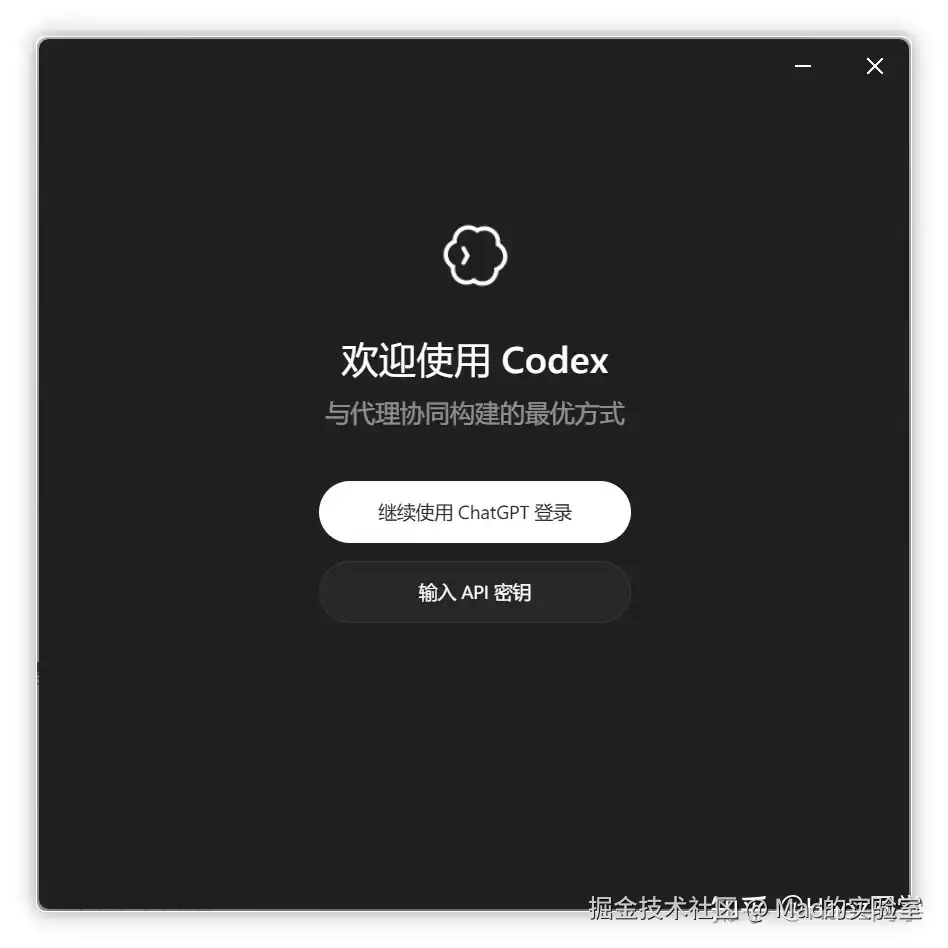Screen dimensions: 948x948
Task: Continue with ChatGPT login
Action: point(474,512)
